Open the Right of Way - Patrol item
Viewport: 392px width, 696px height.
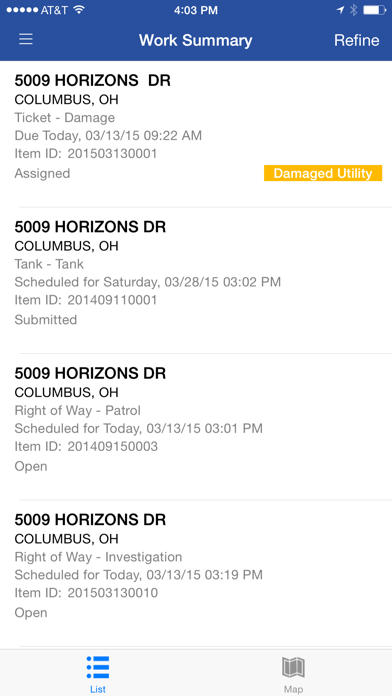(x=196, y=427)
